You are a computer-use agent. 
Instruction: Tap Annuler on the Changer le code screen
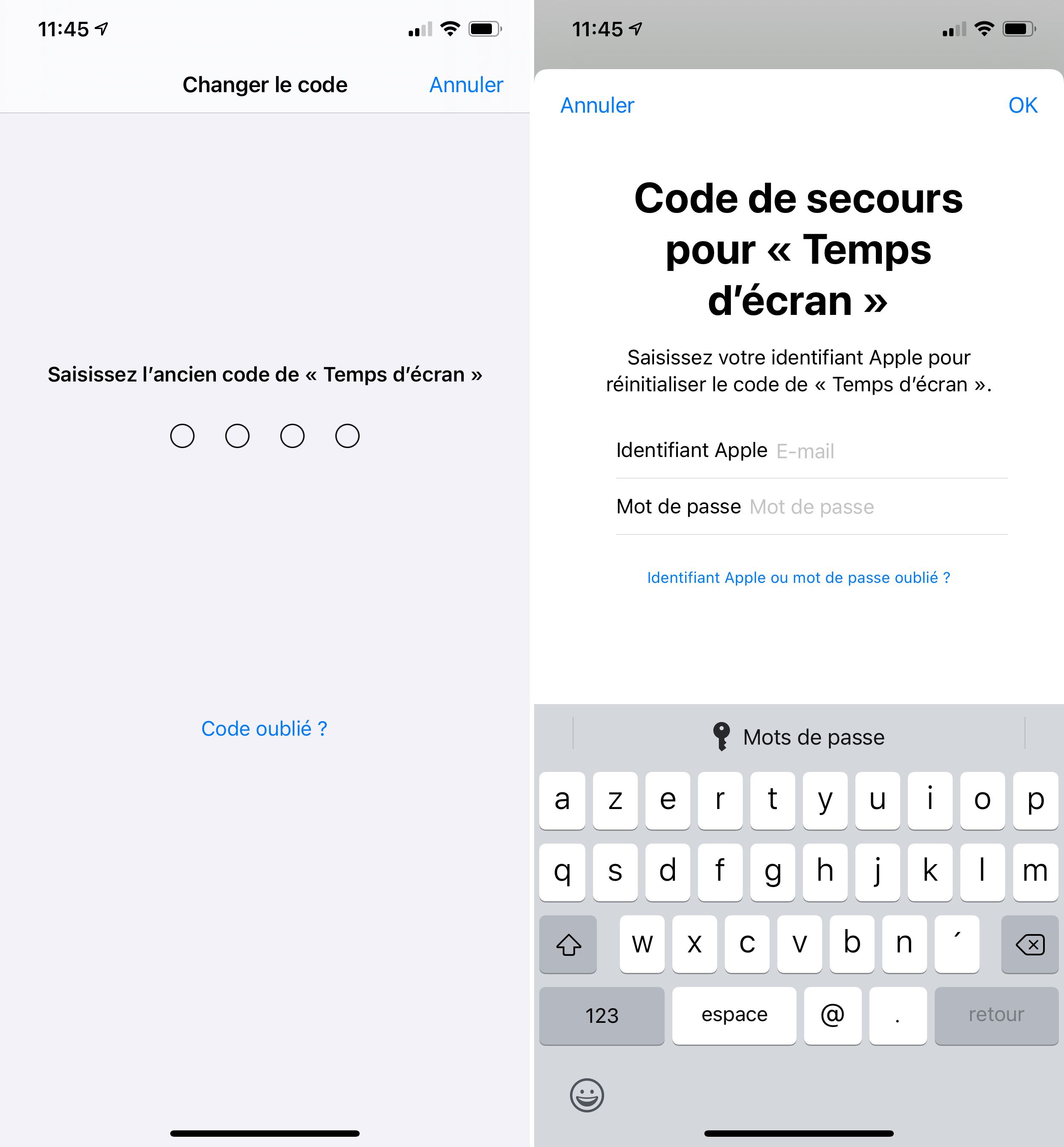466,84
